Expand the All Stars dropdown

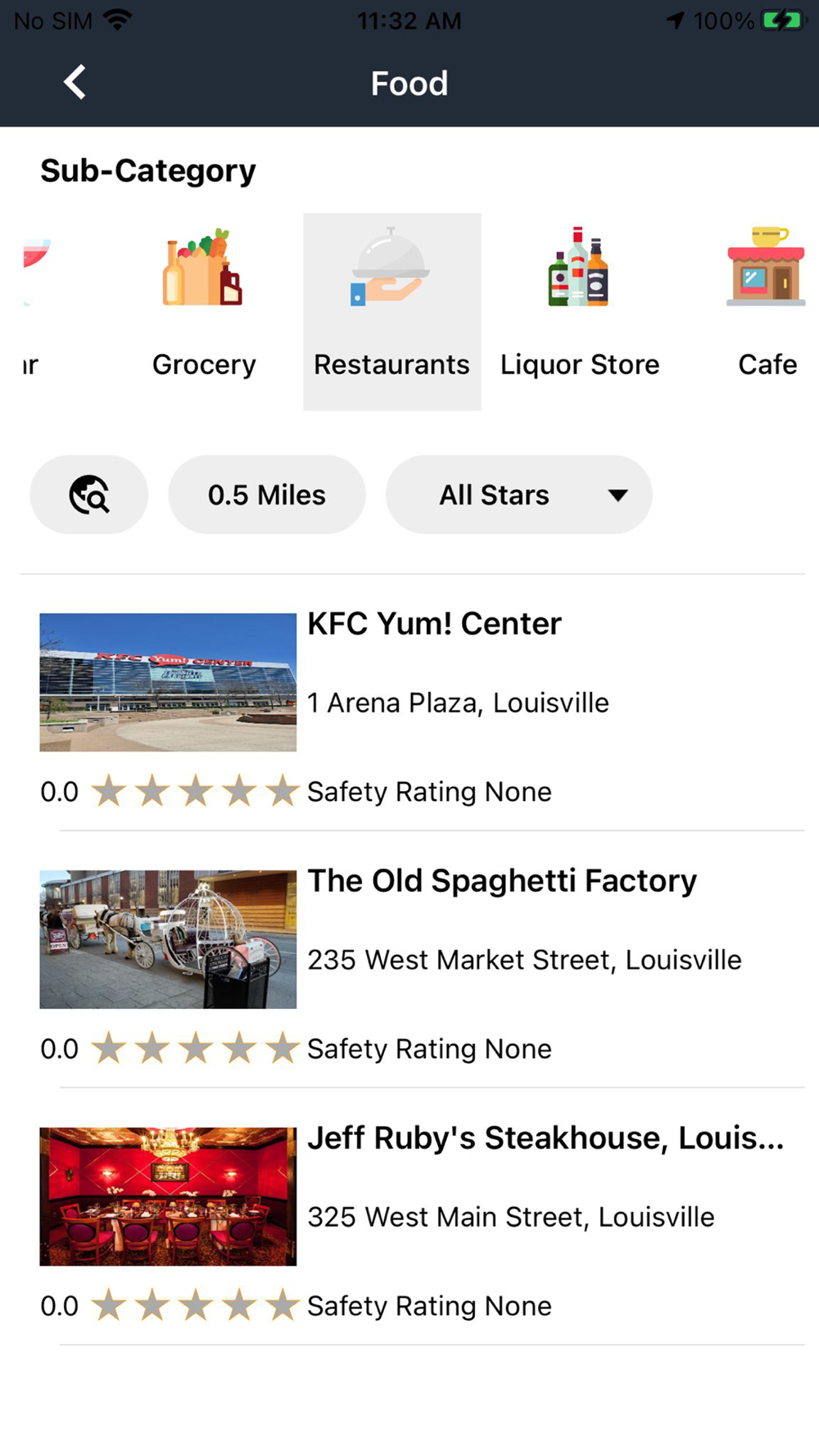pyautogui.click(x=518, y=495)
